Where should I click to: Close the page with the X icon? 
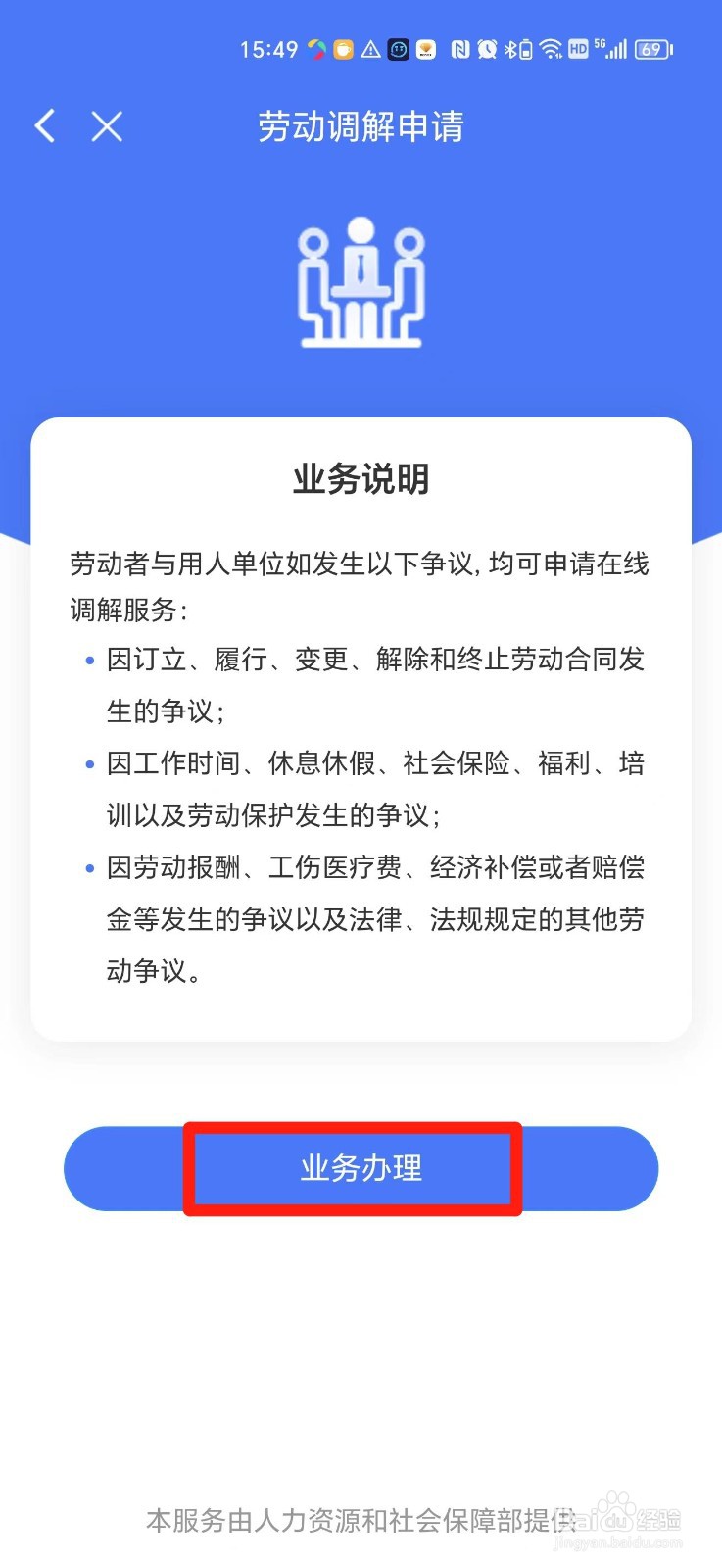coord(108,126)
